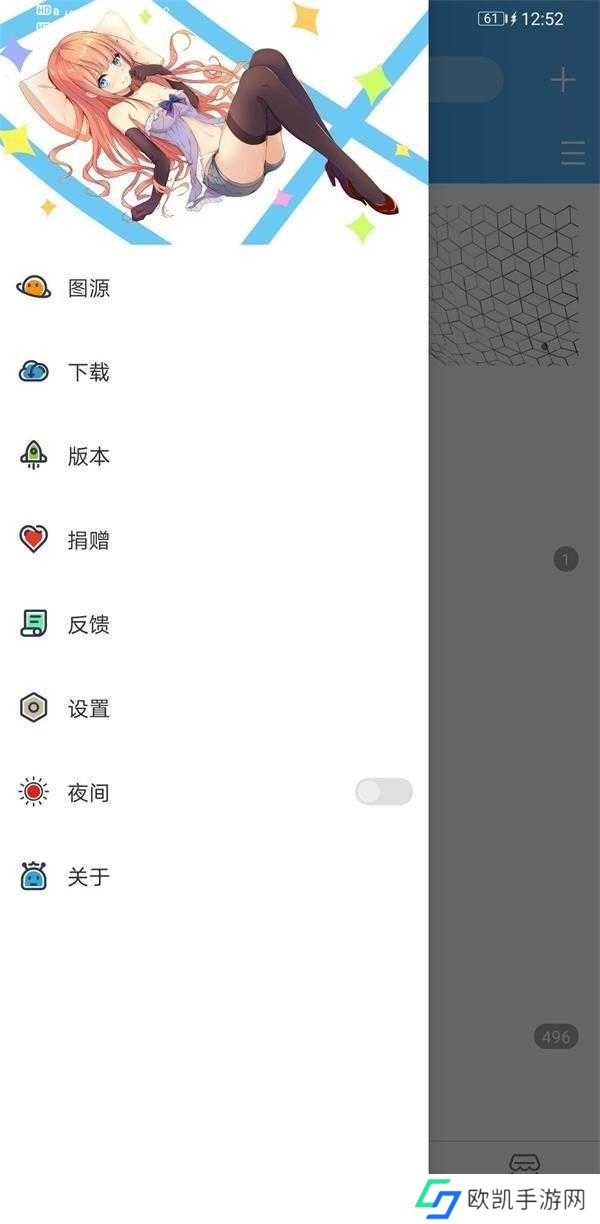Open the 关于 about page
Viewport: 600px width, 1224px height.
coord(214,877)
